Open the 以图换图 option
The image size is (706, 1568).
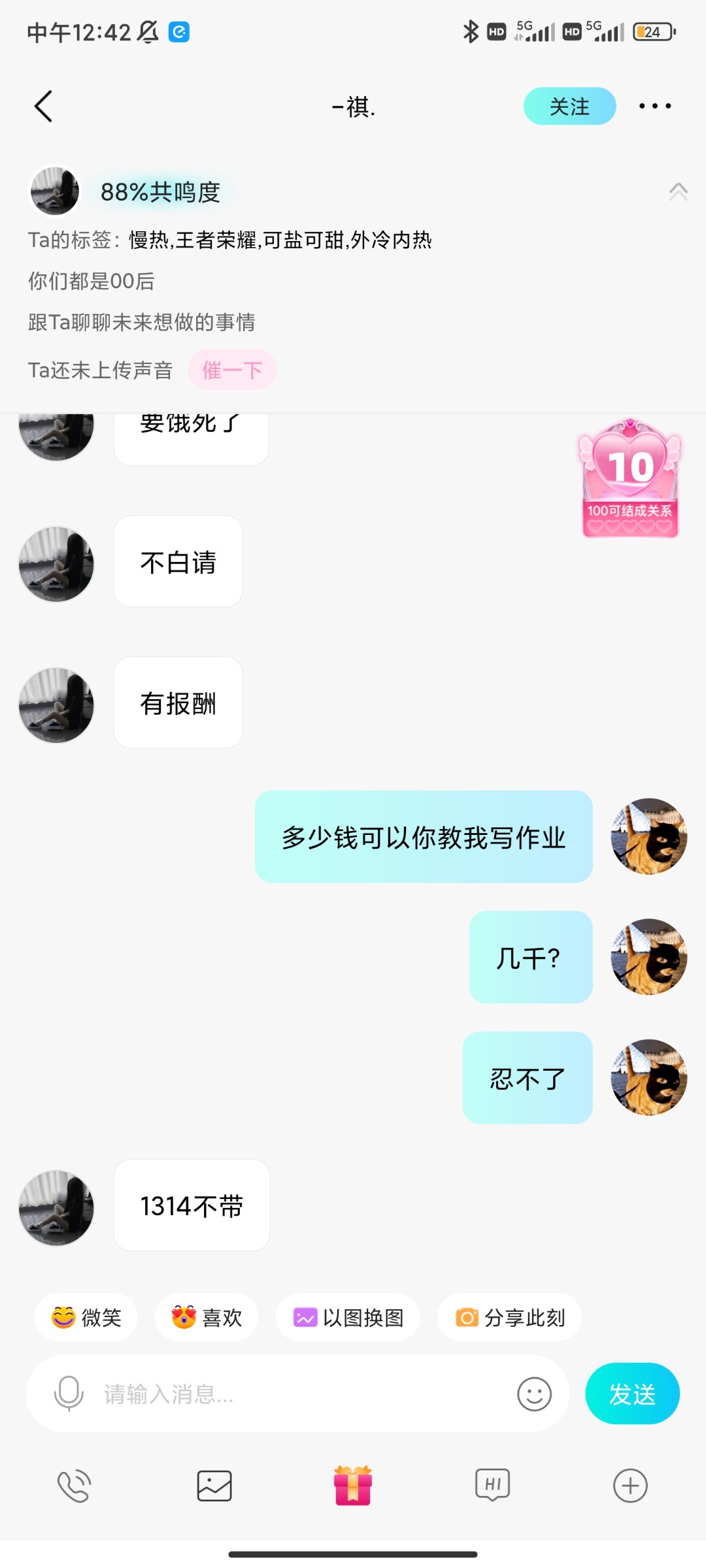pyautogui.click(x=348, y=1317)
